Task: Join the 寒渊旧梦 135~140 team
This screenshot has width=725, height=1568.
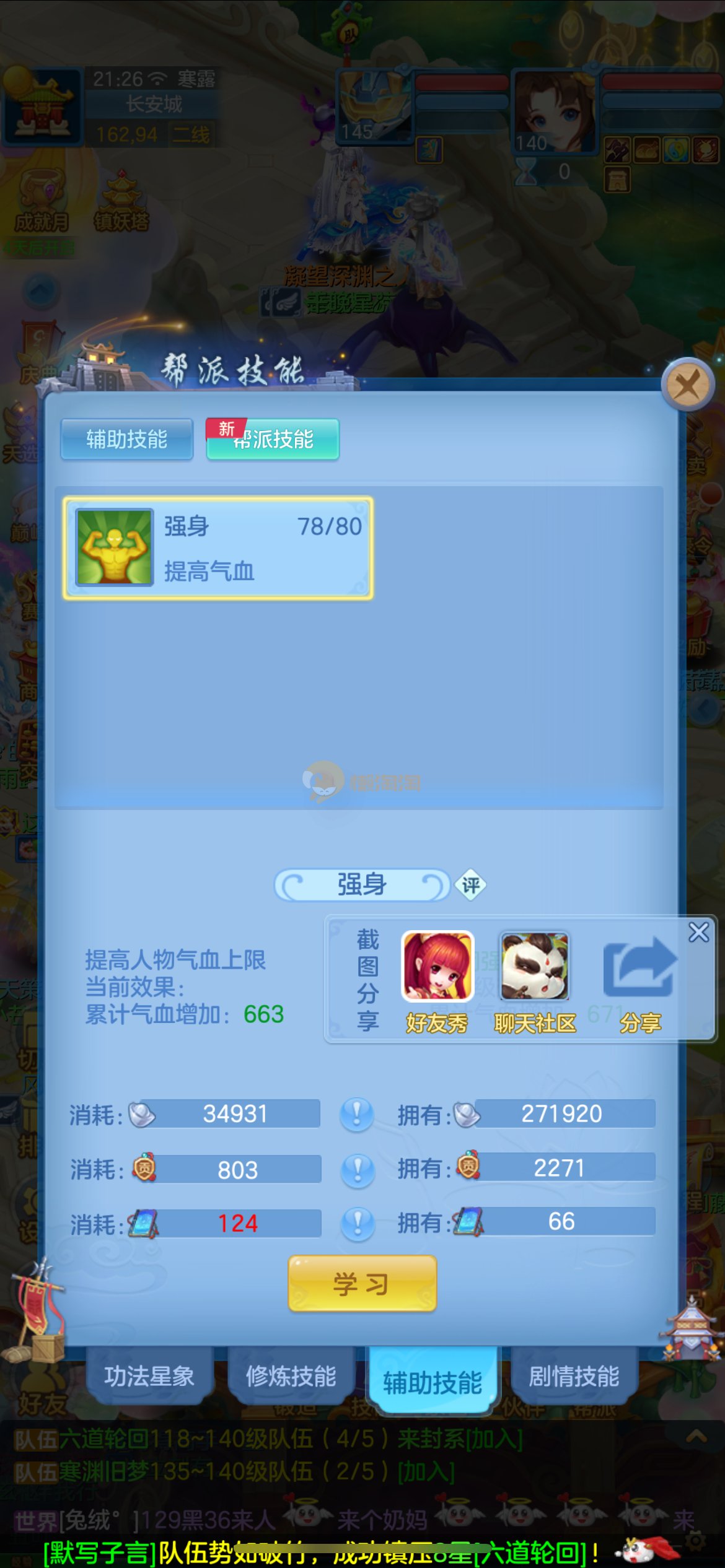Action: pos(426,1471)
